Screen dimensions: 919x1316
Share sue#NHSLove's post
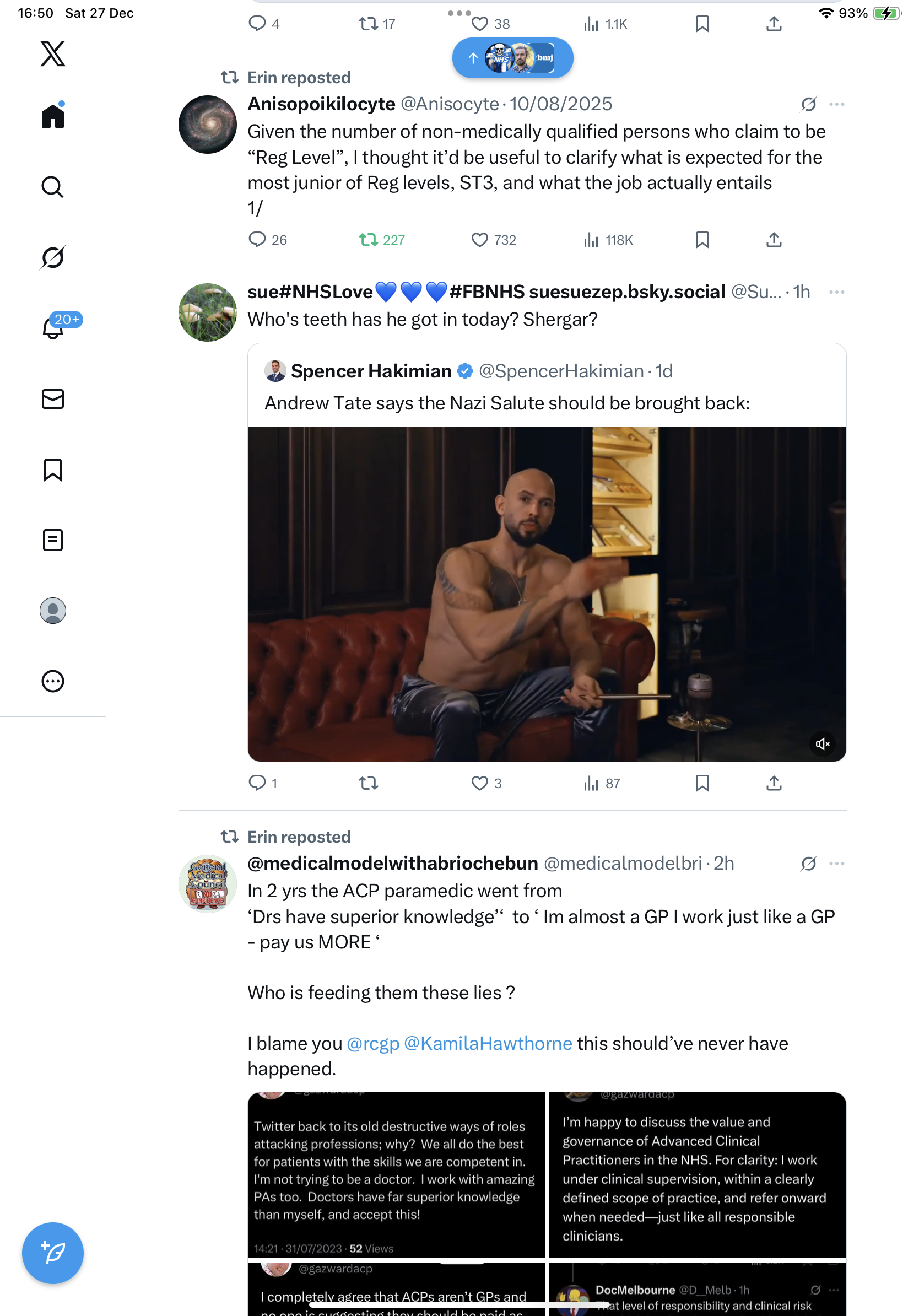pos(774,783)
